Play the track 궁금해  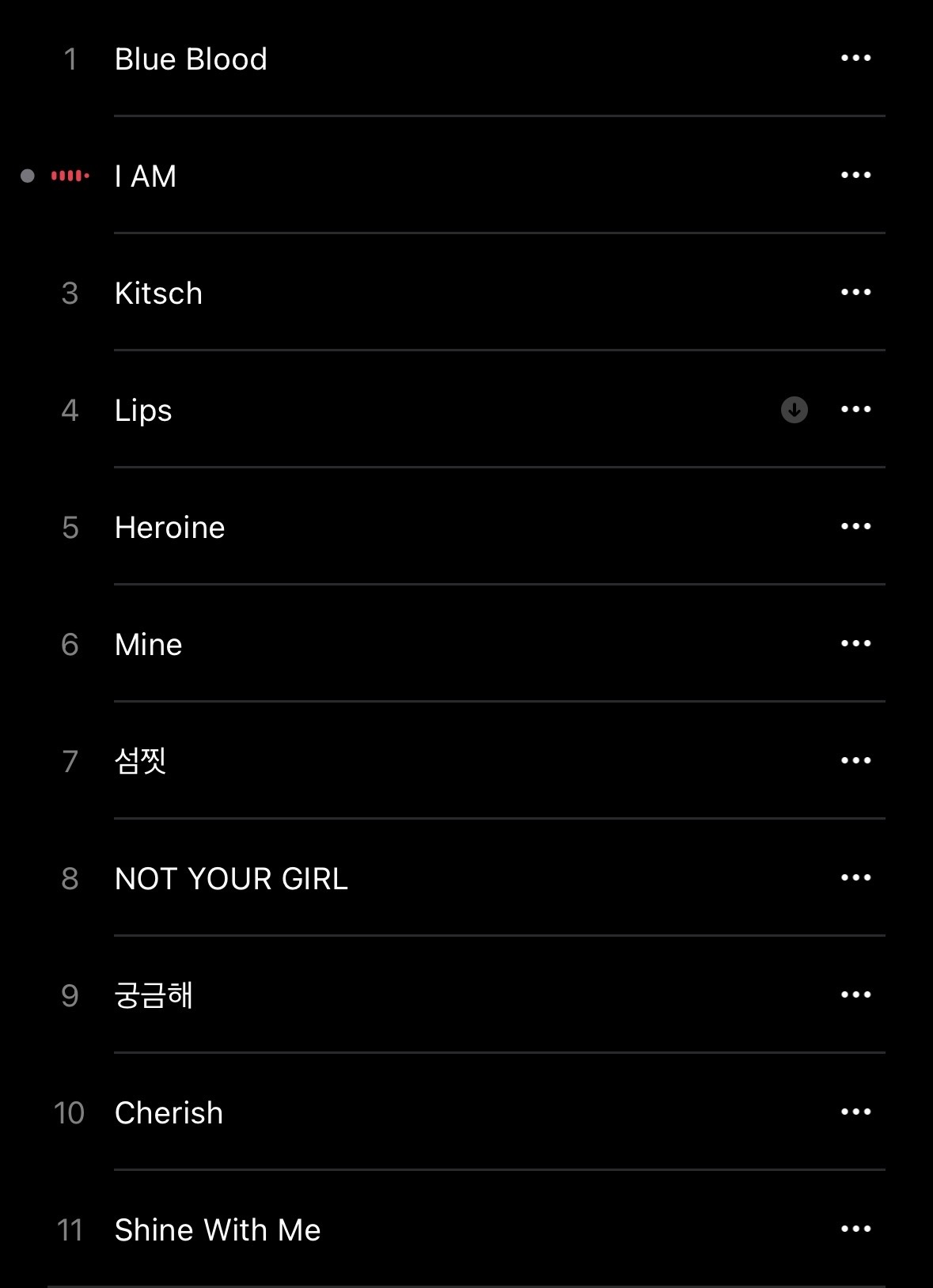click(154, 996)
